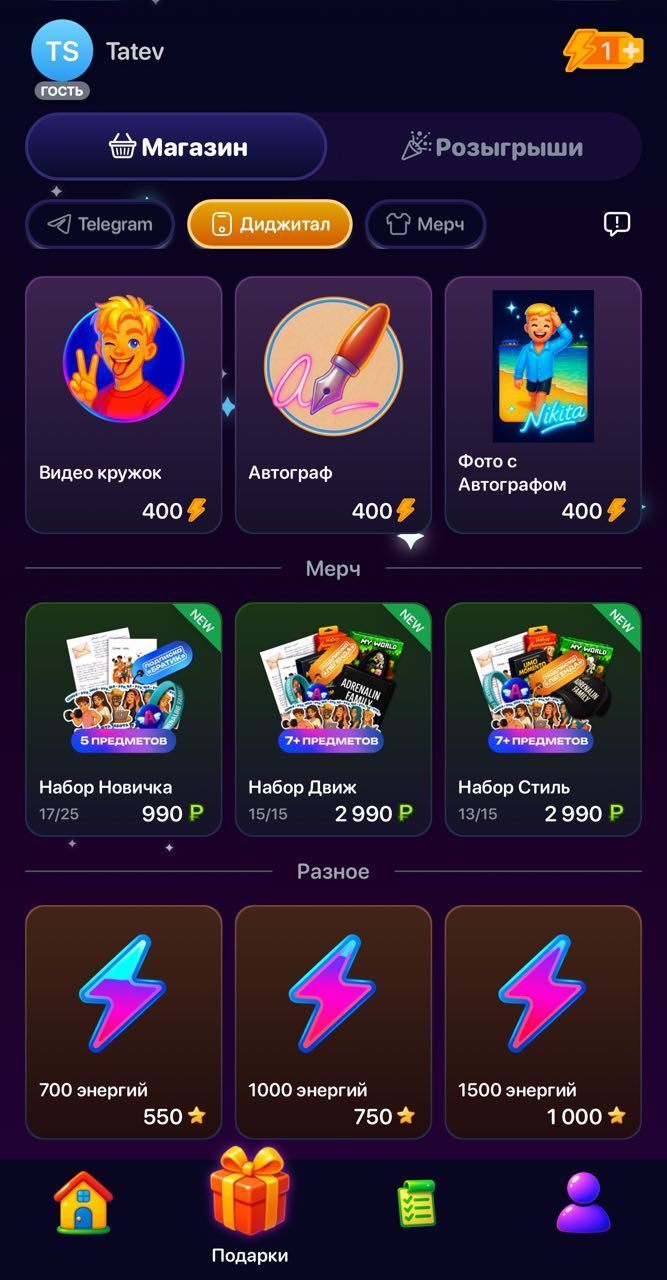
Task: Open the Набор Стиль merch set
Action: [543, 718]
